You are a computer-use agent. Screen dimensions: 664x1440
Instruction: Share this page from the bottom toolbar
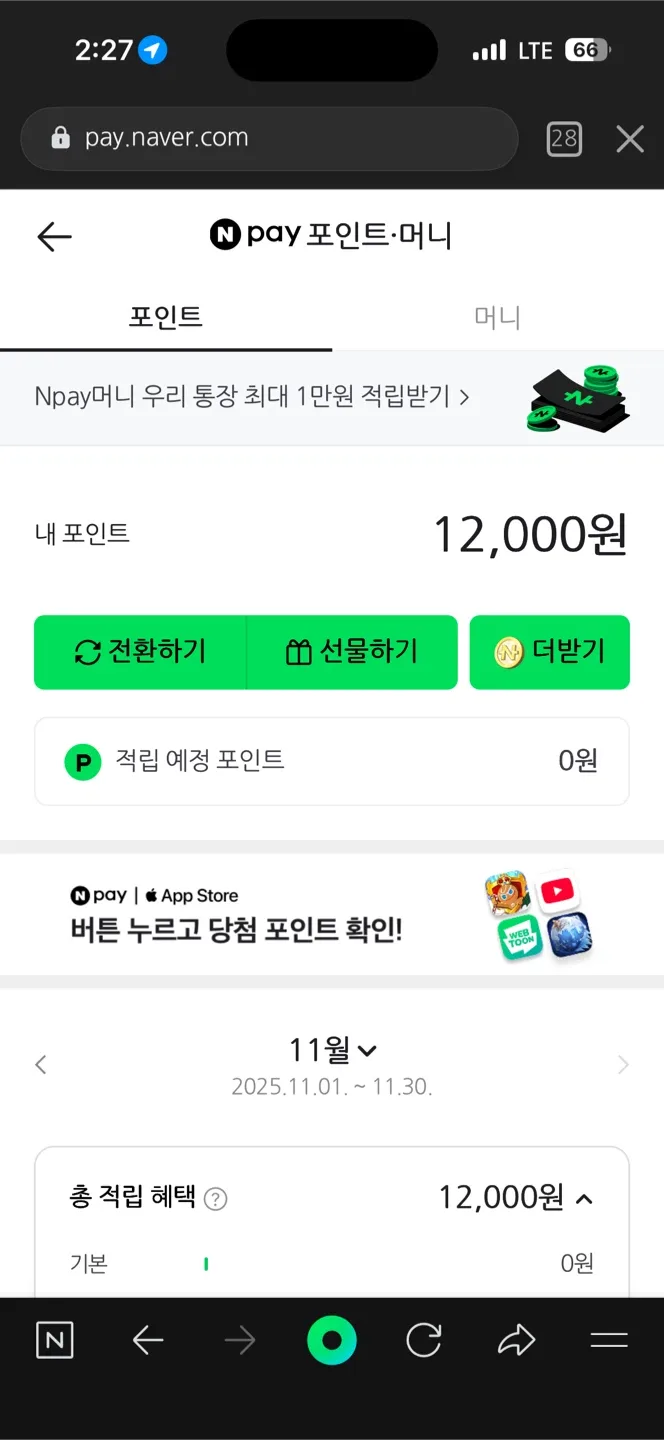[x=516, y=1341]
